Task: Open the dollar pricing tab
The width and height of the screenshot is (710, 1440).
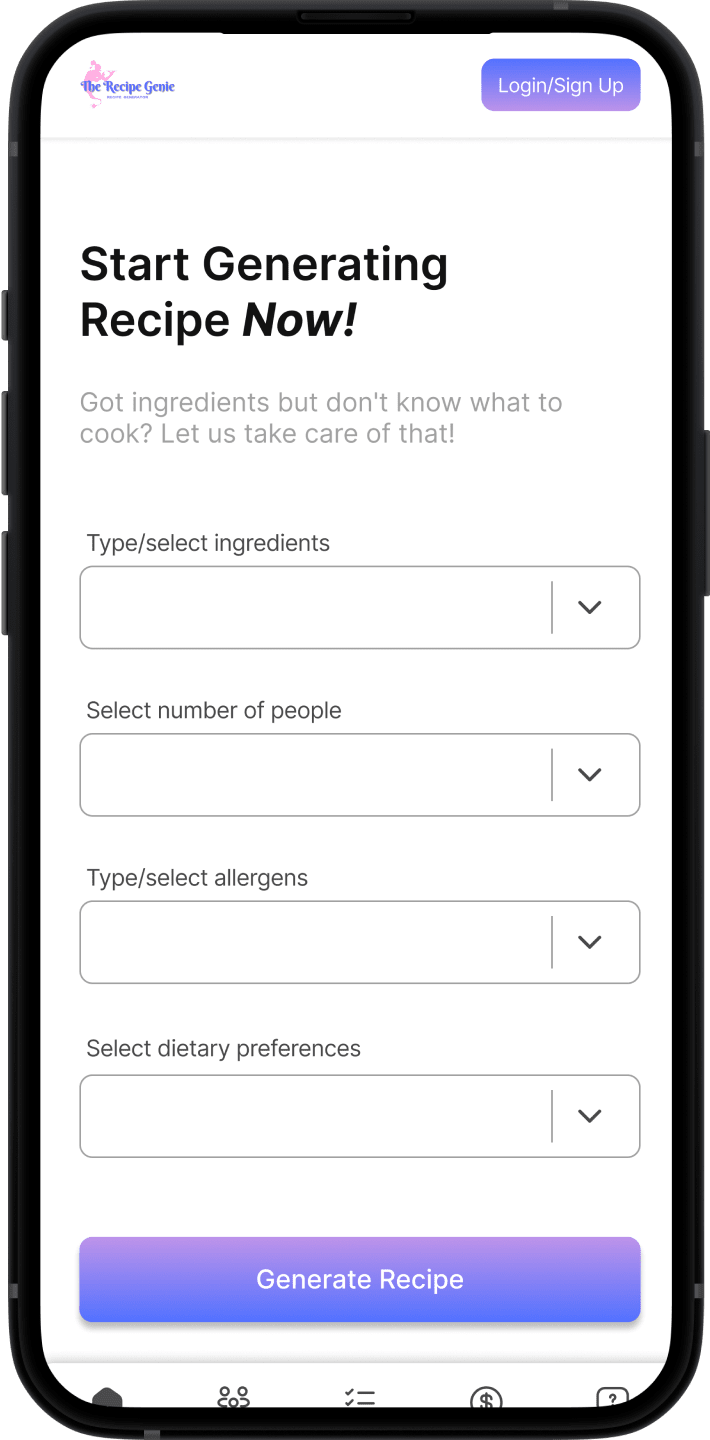Action: click(x=486, y=1397)
